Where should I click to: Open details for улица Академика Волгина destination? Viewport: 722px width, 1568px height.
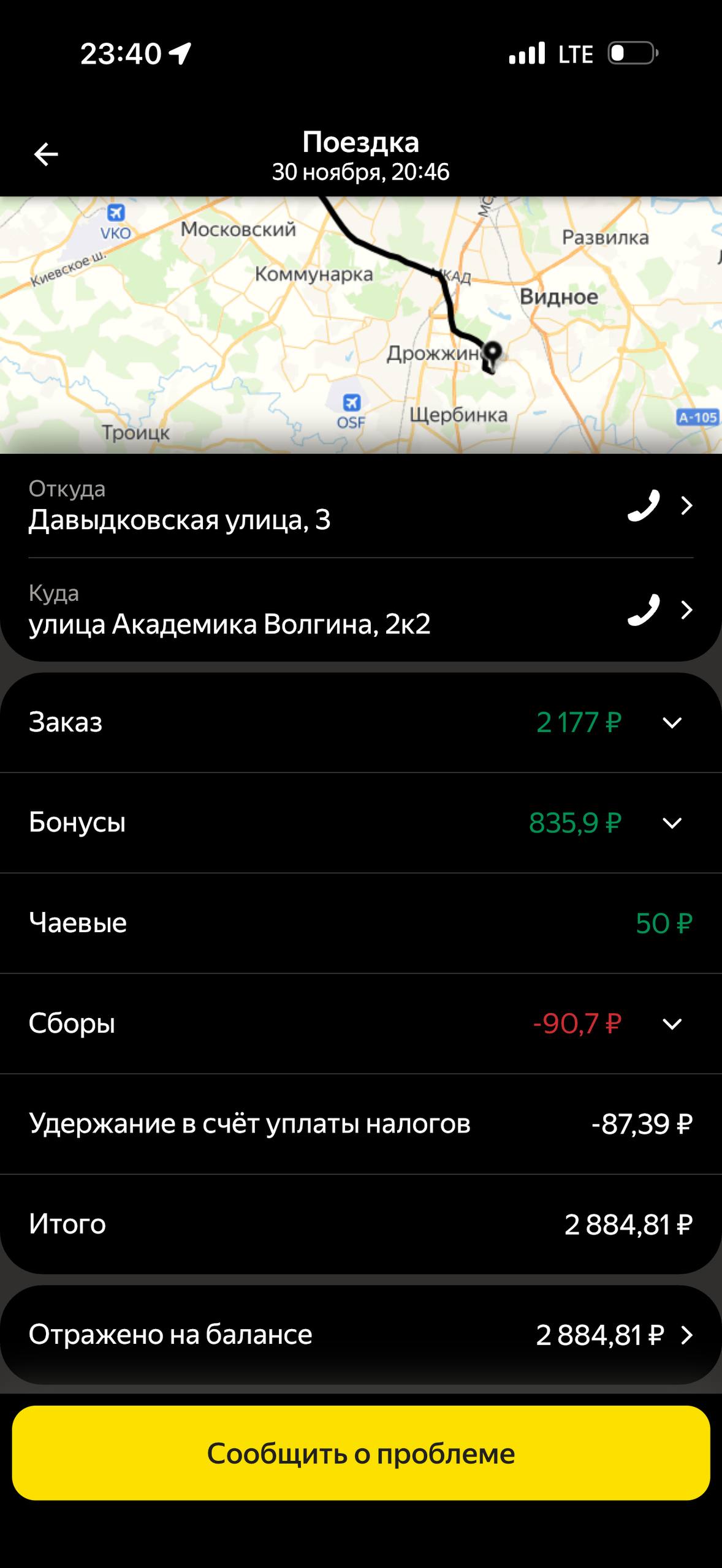tap(687, 610)
